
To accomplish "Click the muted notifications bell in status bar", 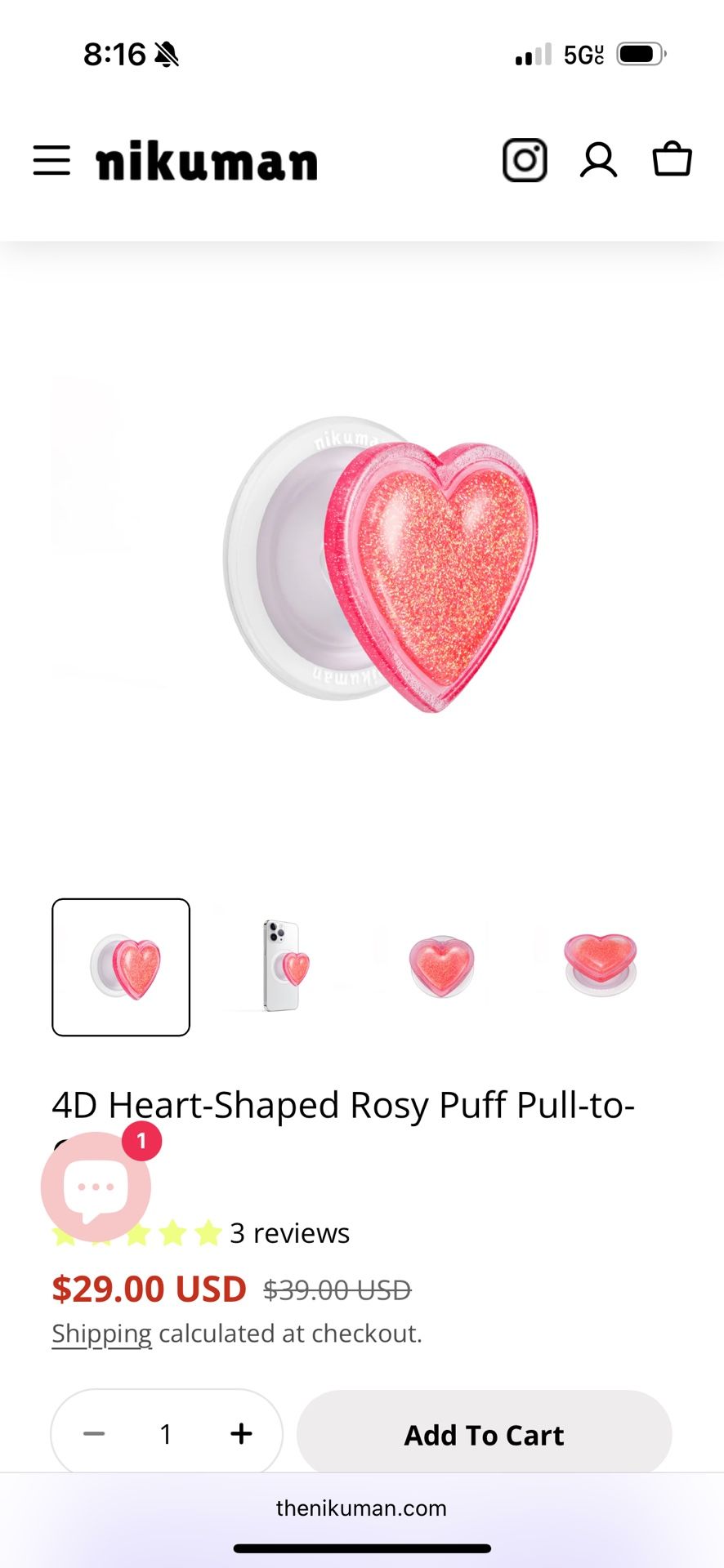I will [168, 54].
